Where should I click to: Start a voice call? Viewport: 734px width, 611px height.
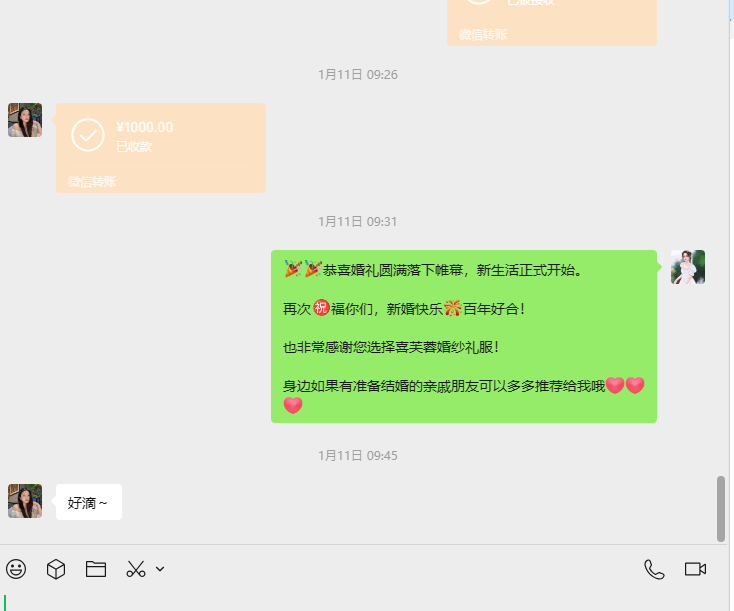(654, 569)
